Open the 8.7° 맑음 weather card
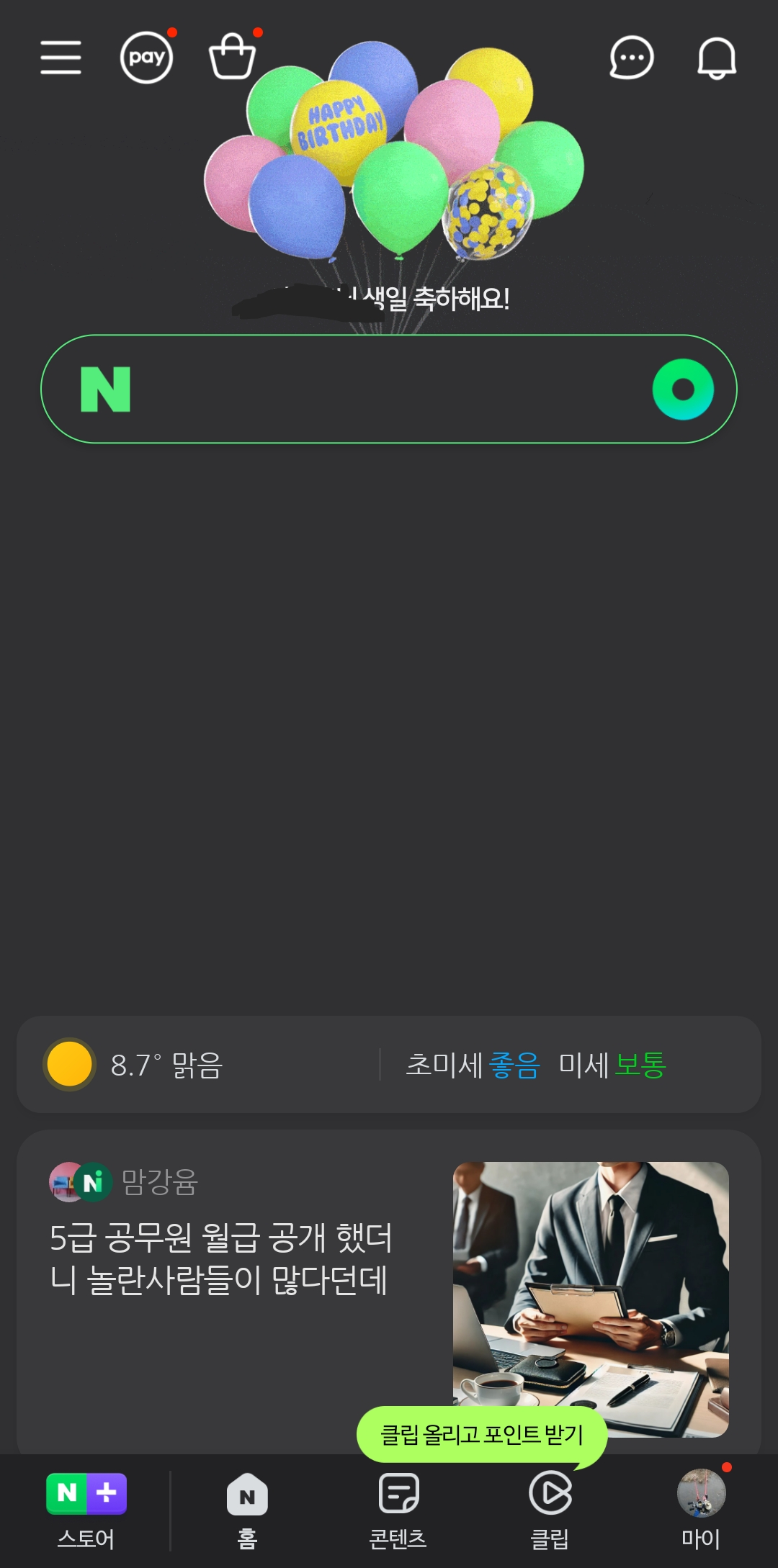The width and height of the screenshot is (778, 1568). coord(167,1065)
